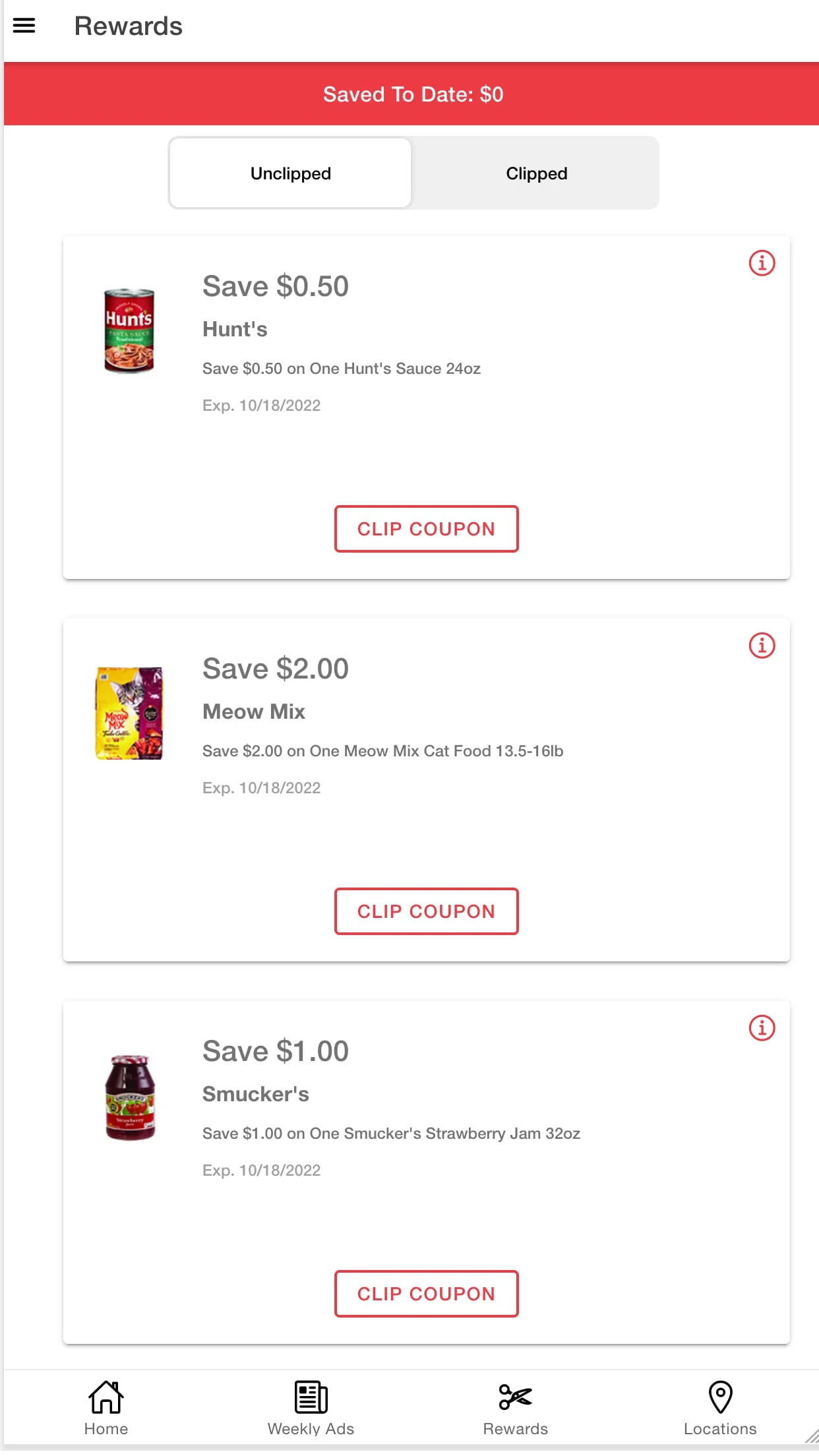View info for the Meow Mix coupon
This screenshot has width=819, height=1456.
[x=762, y=645]
